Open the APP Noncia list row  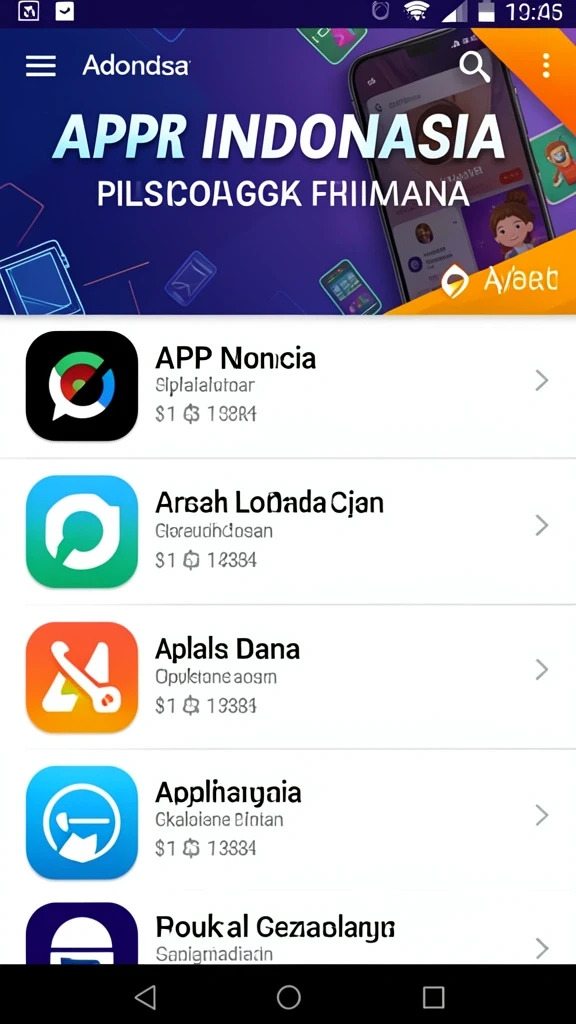[288, 387]
